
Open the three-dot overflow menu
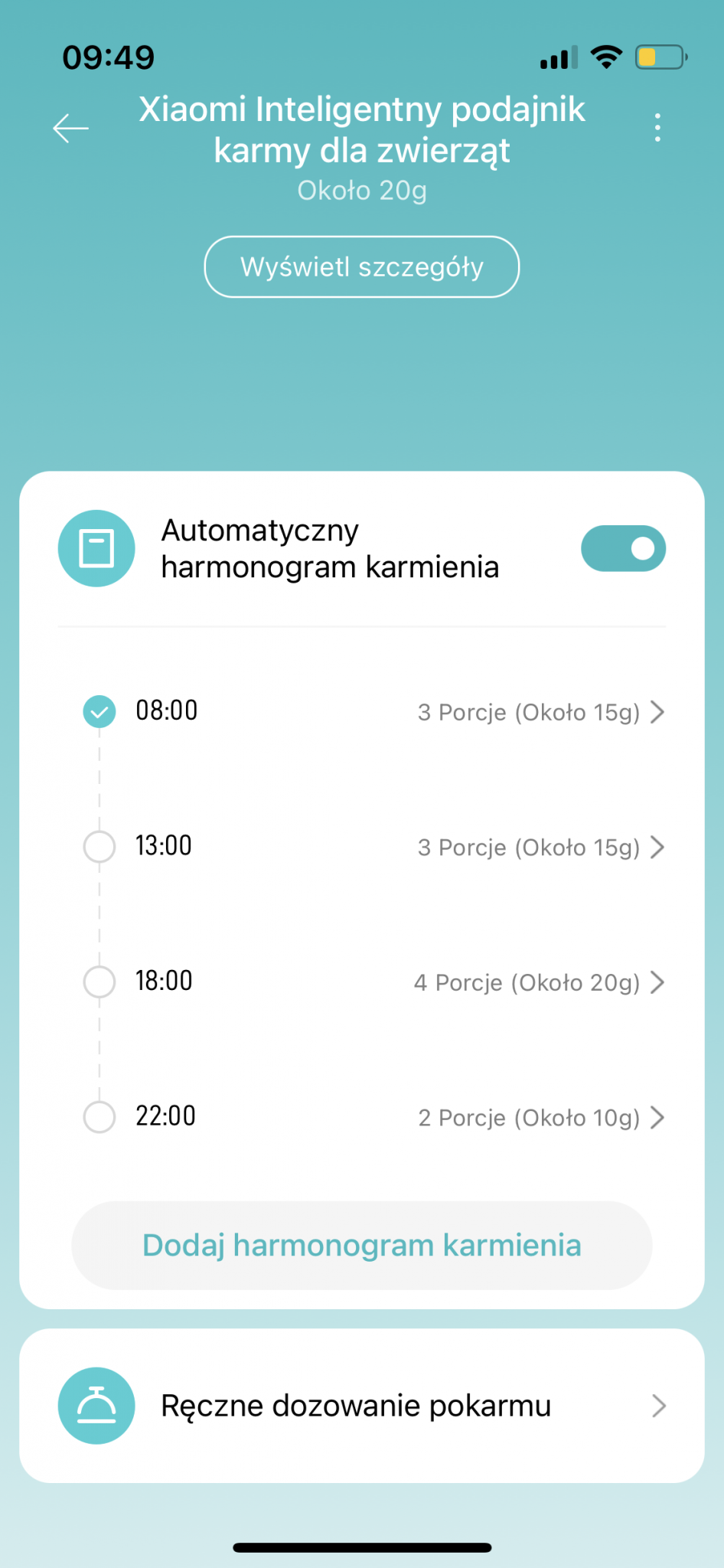click(657, 128)
